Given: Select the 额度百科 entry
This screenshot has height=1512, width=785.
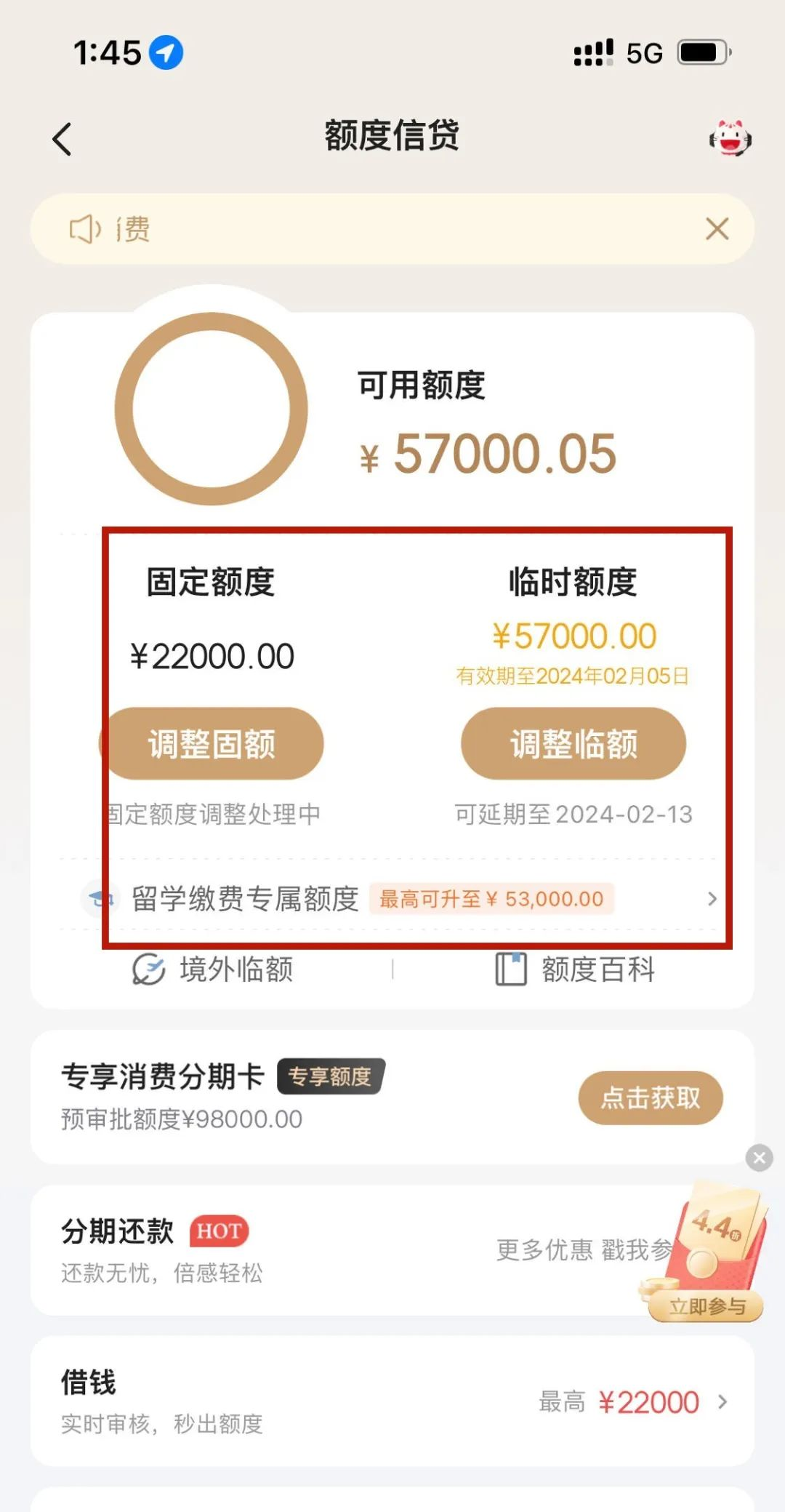Looking at the screenshot, I should (x=599, y=967).
